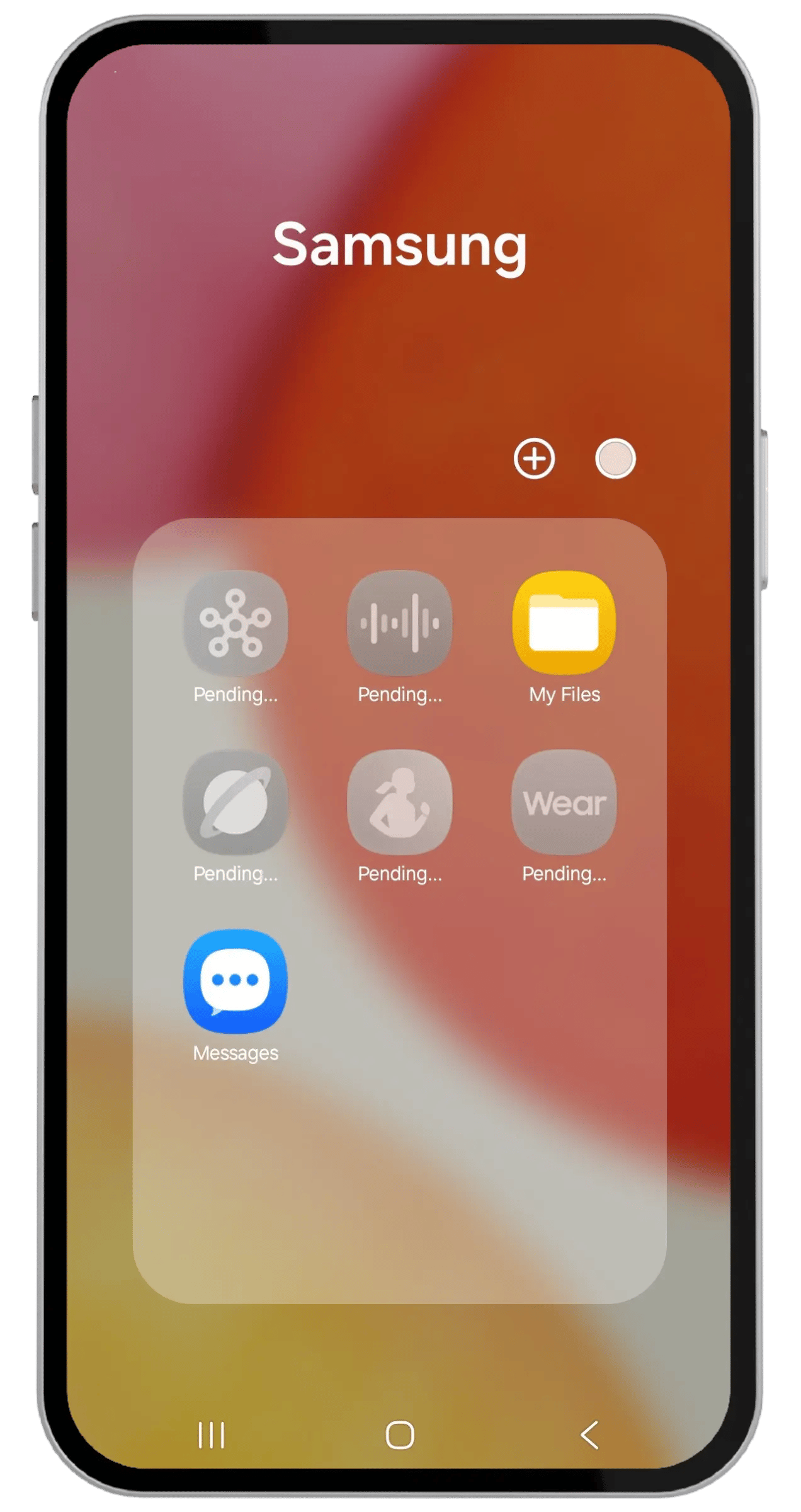The height and width of the screenshot is (1512, 801).
Task: Tap the pending Samsung Health icon
Action: point(400,802)
